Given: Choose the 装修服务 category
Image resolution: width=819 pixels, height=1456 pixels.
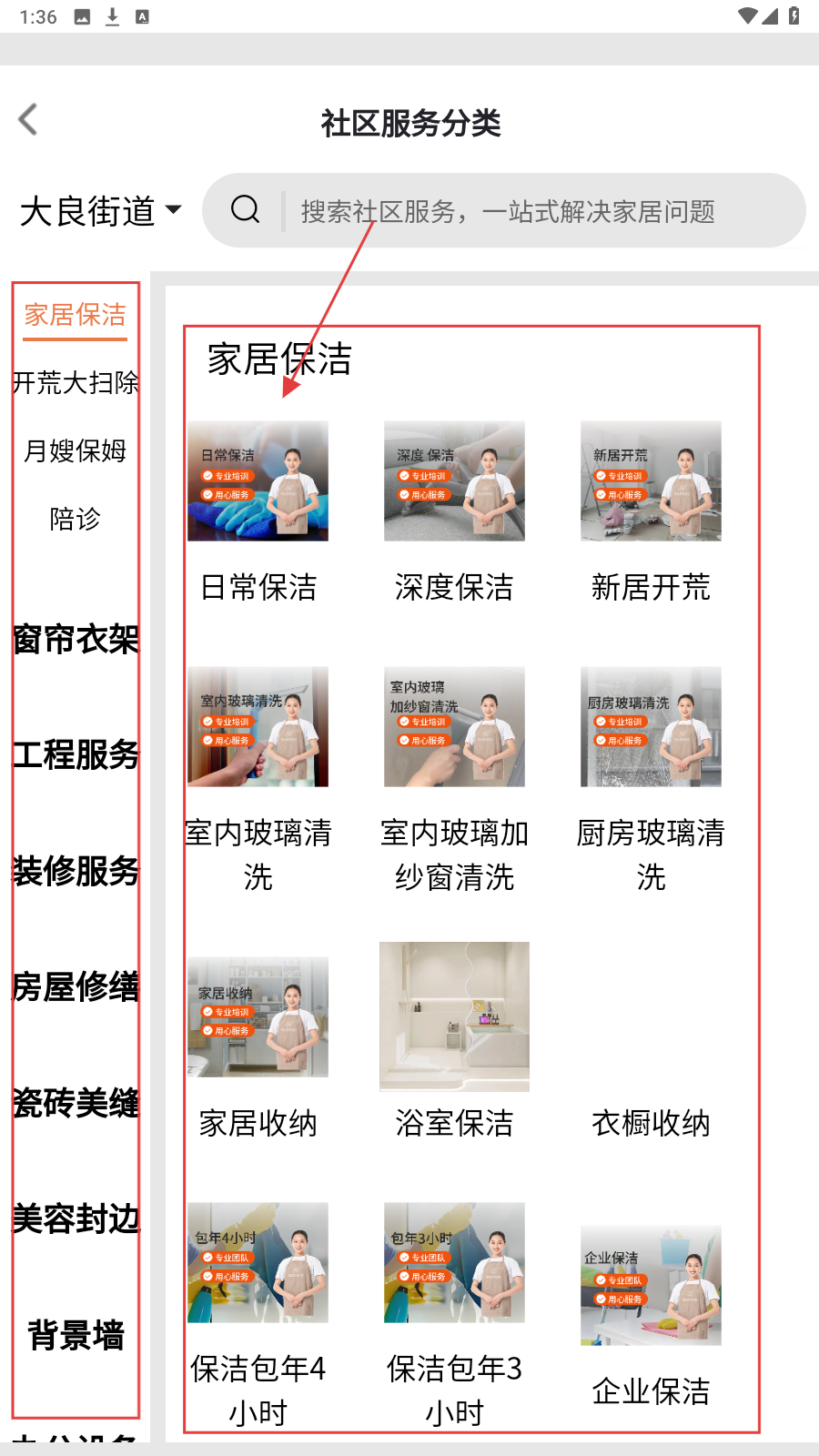Looking at the screenshot, I should [76, 871].
